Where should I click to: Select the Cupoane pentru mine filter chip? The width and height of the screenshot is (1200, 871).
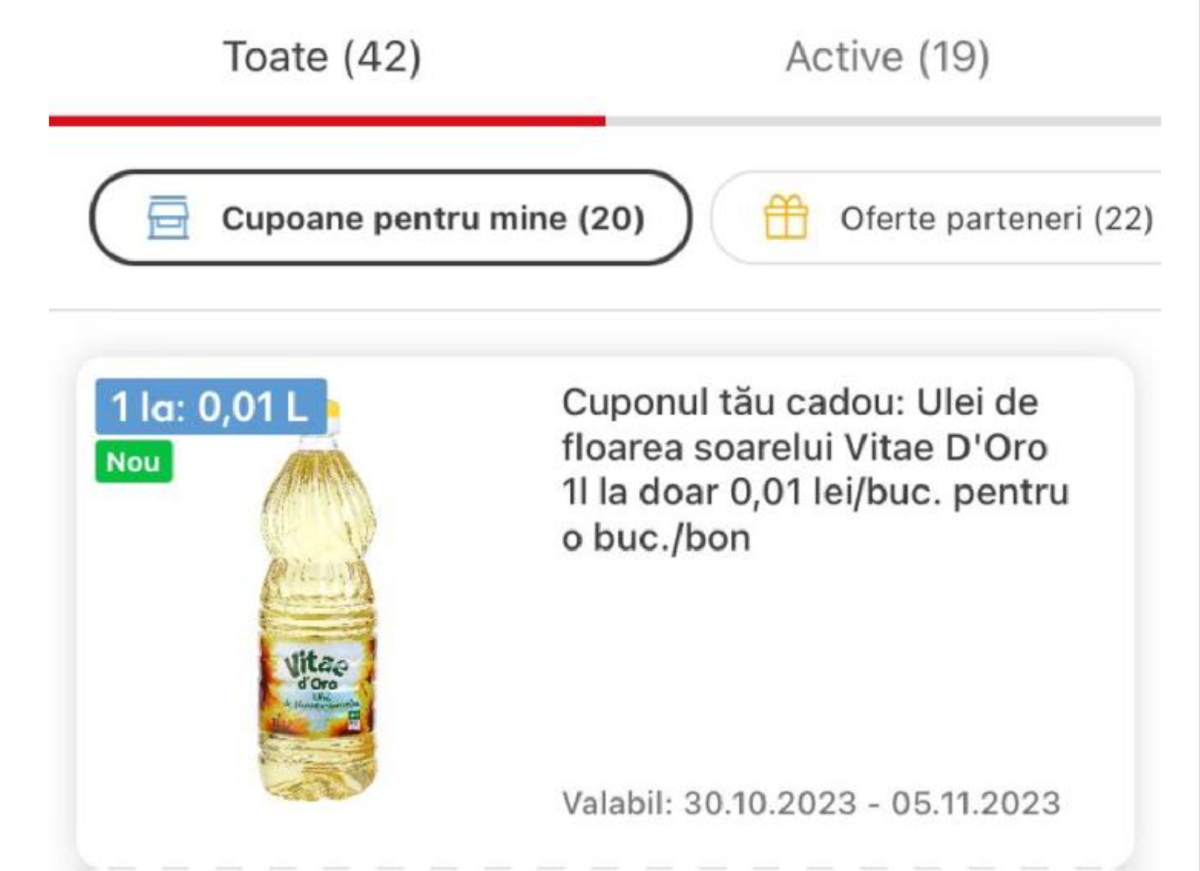pyautogui.click(x=391, y=218)
